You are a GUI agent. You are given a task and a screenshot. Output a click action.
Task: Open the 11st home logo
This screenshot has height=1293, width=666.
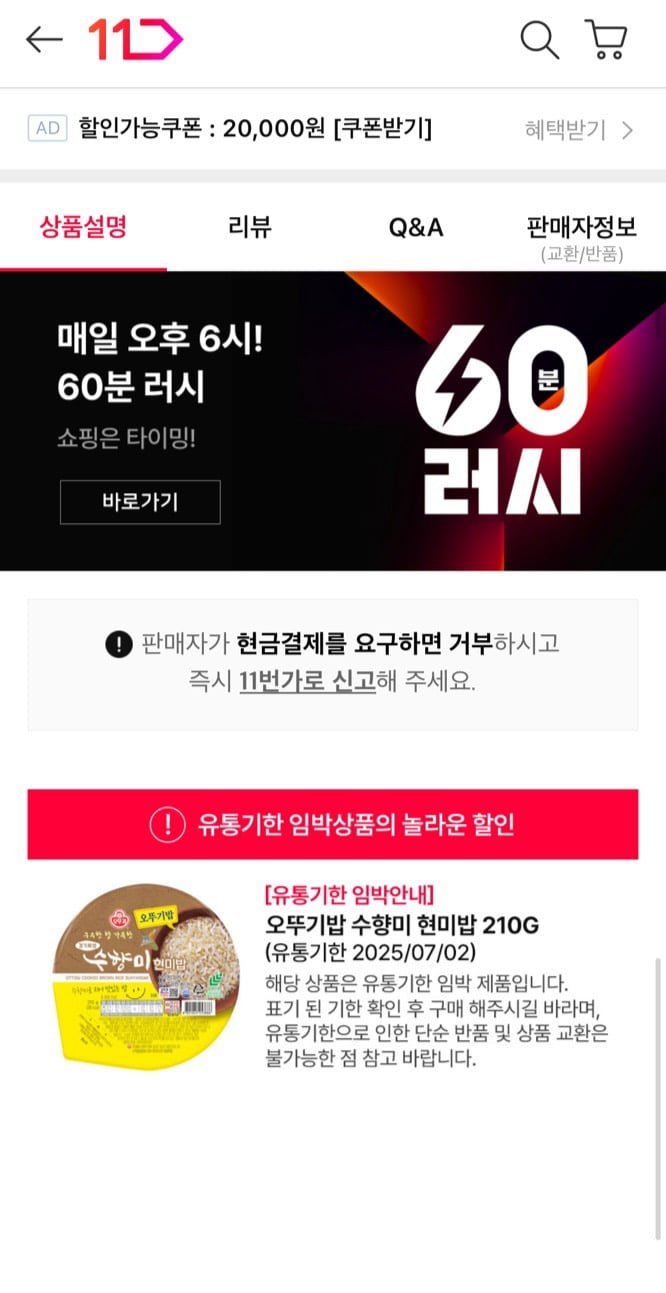click(135, 40)
